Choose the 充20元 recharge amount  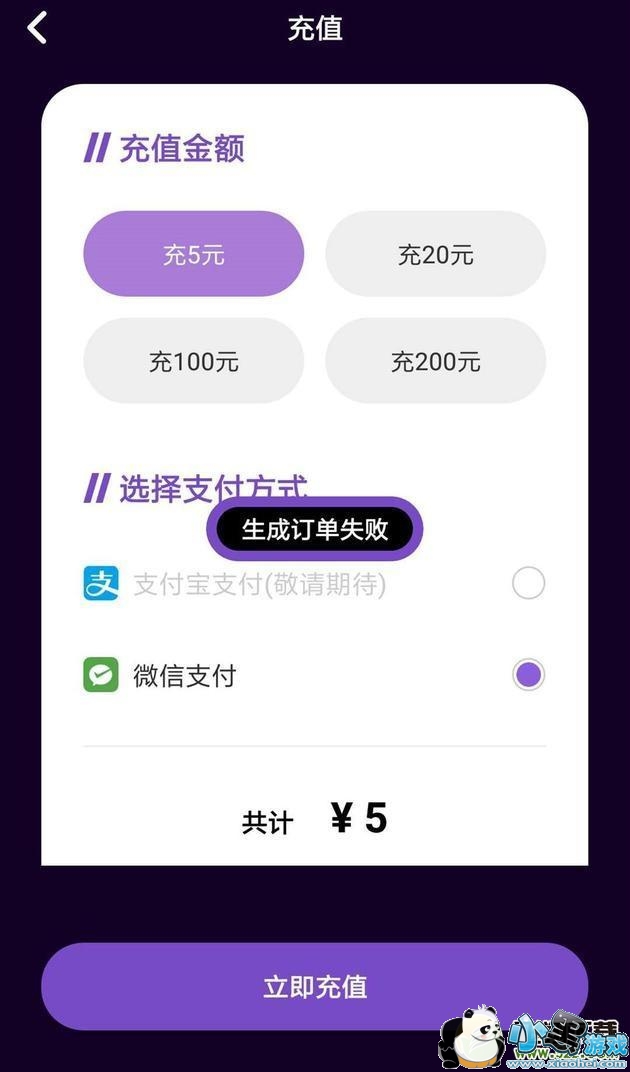point(435,254)
